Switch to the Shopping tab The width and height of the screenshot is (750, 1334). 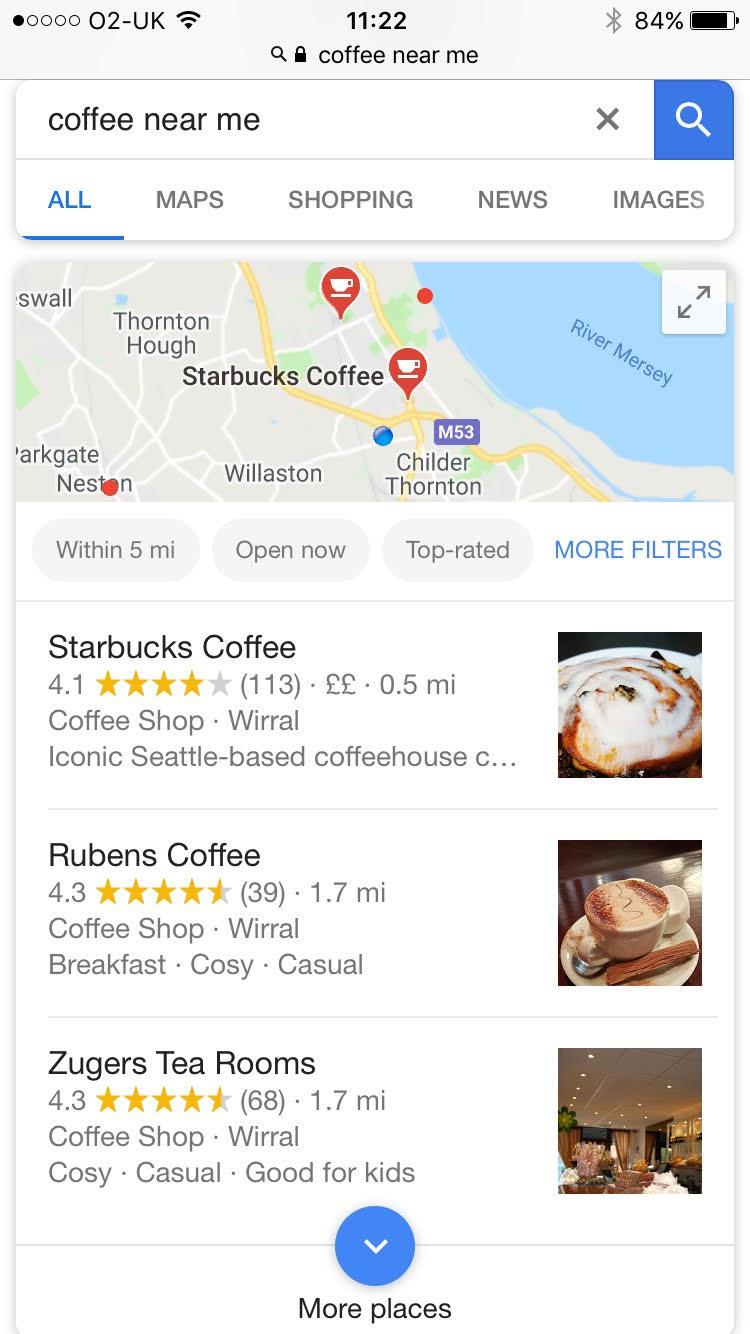[x=350, y=199]
